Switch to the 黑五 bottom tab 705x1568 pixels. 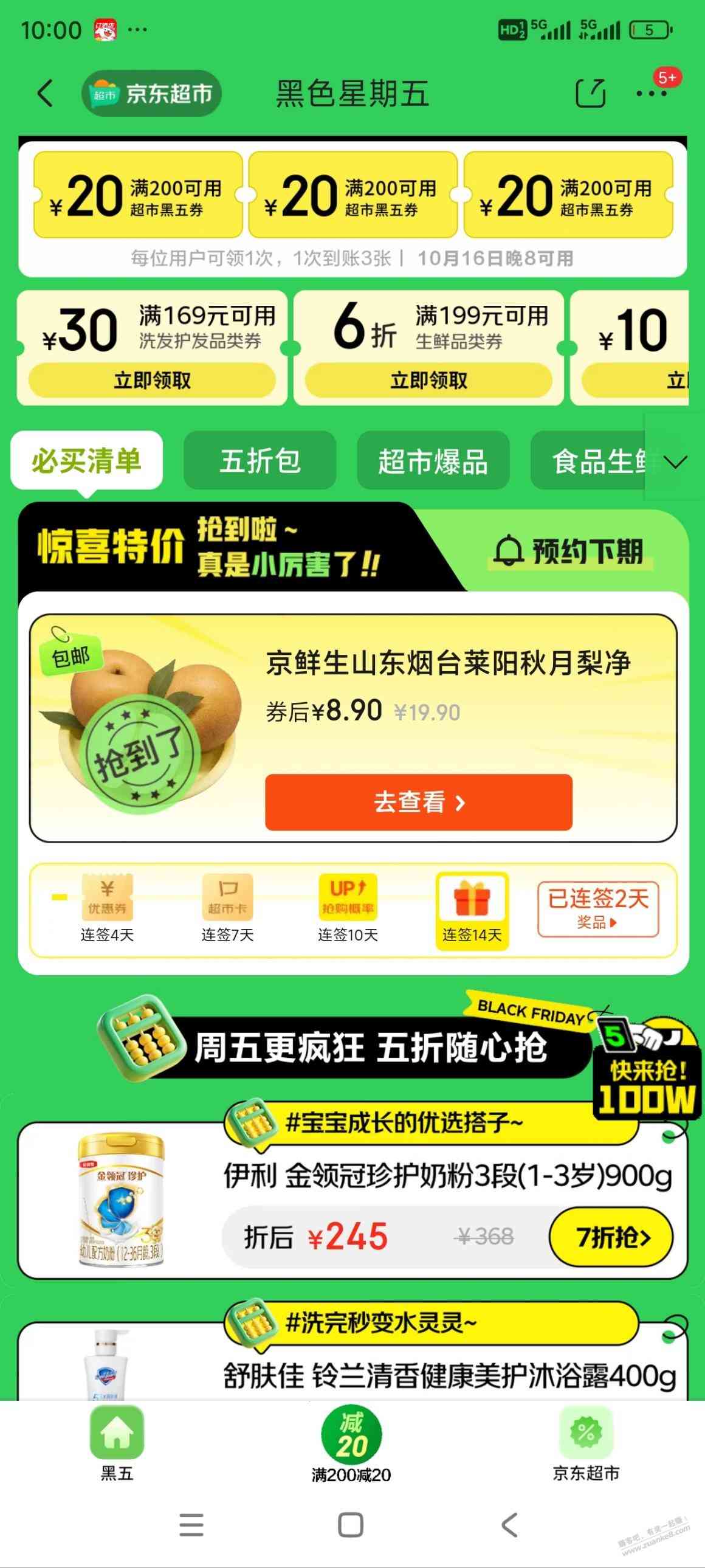tap(117, 1443)
